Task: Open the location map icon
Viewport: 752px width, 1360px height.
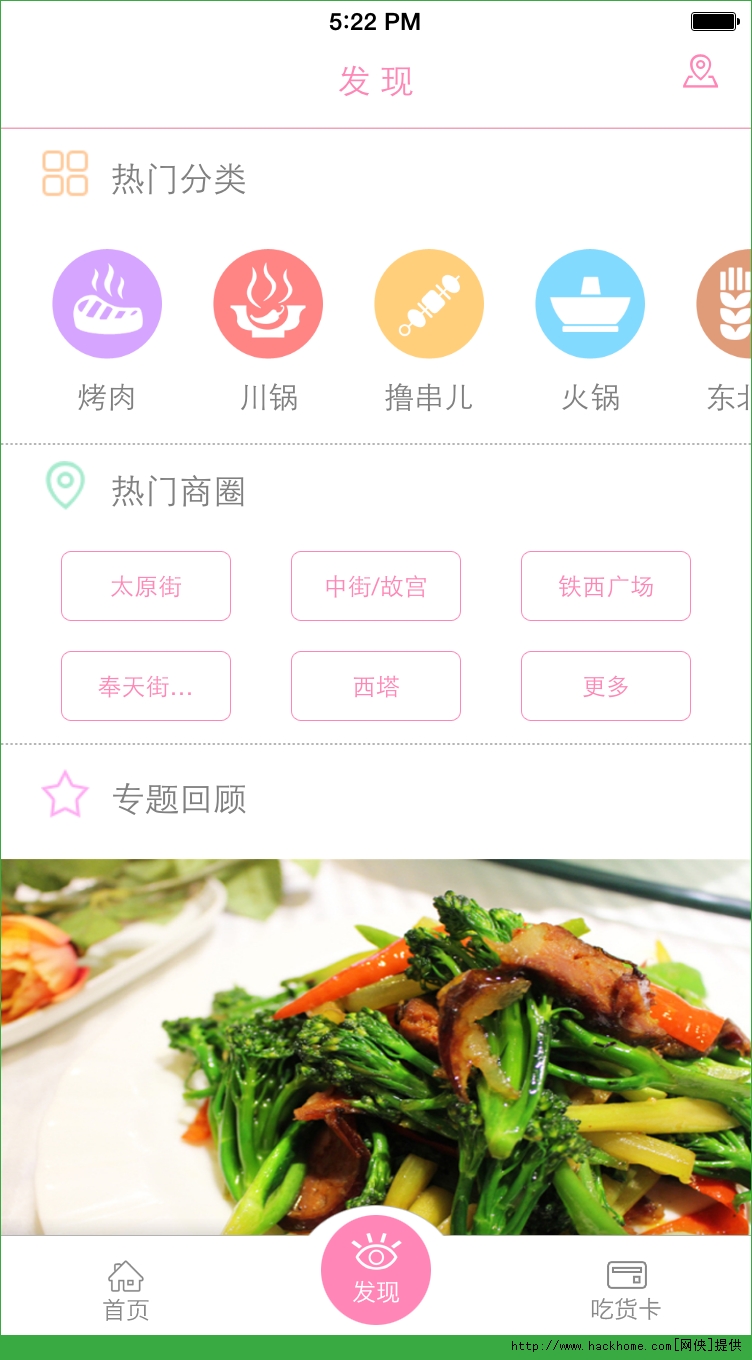Action: click(700, 72)
